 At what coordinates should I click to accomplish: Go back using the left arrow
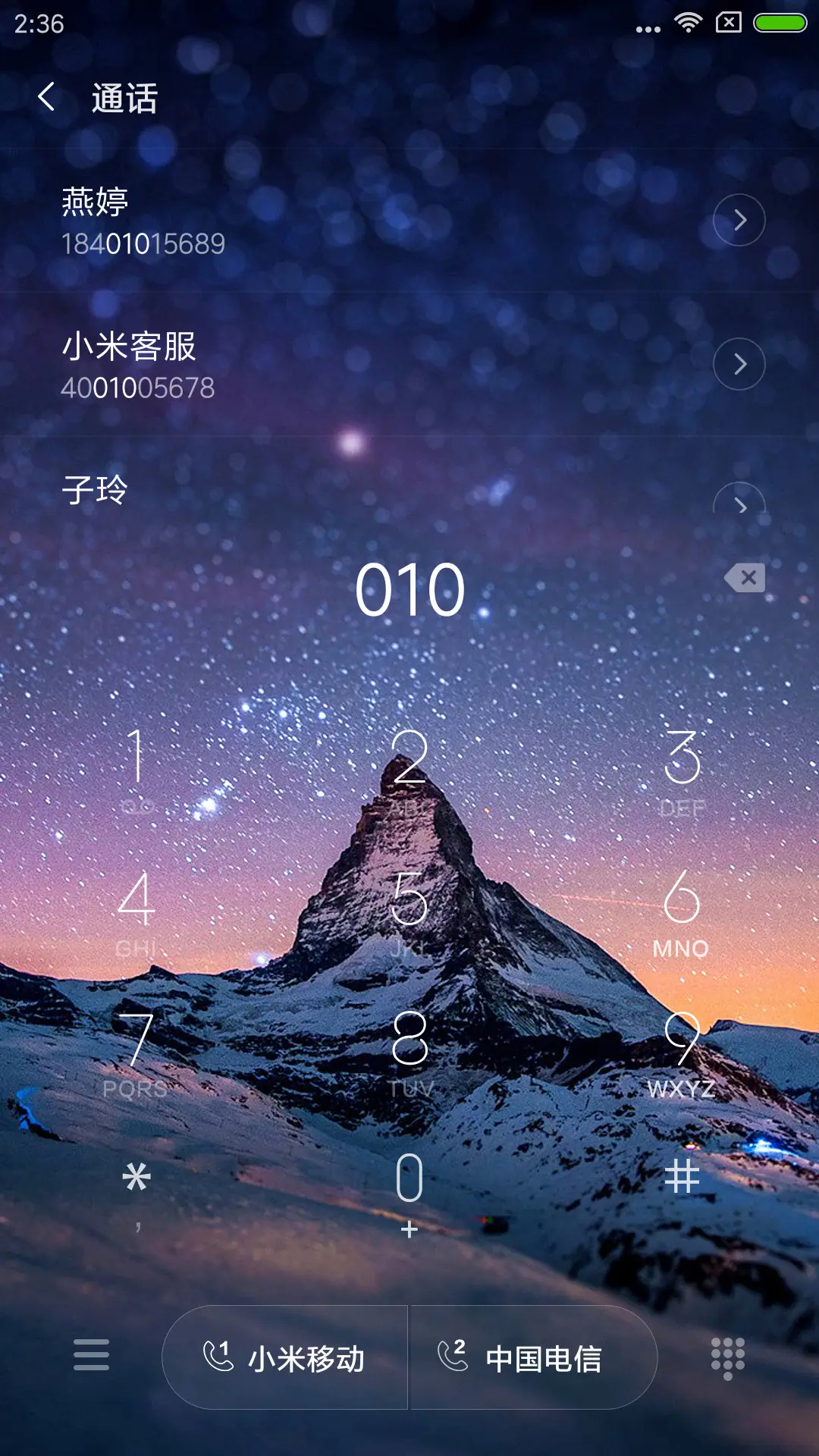pyautogui.click(x=48, y=99)
